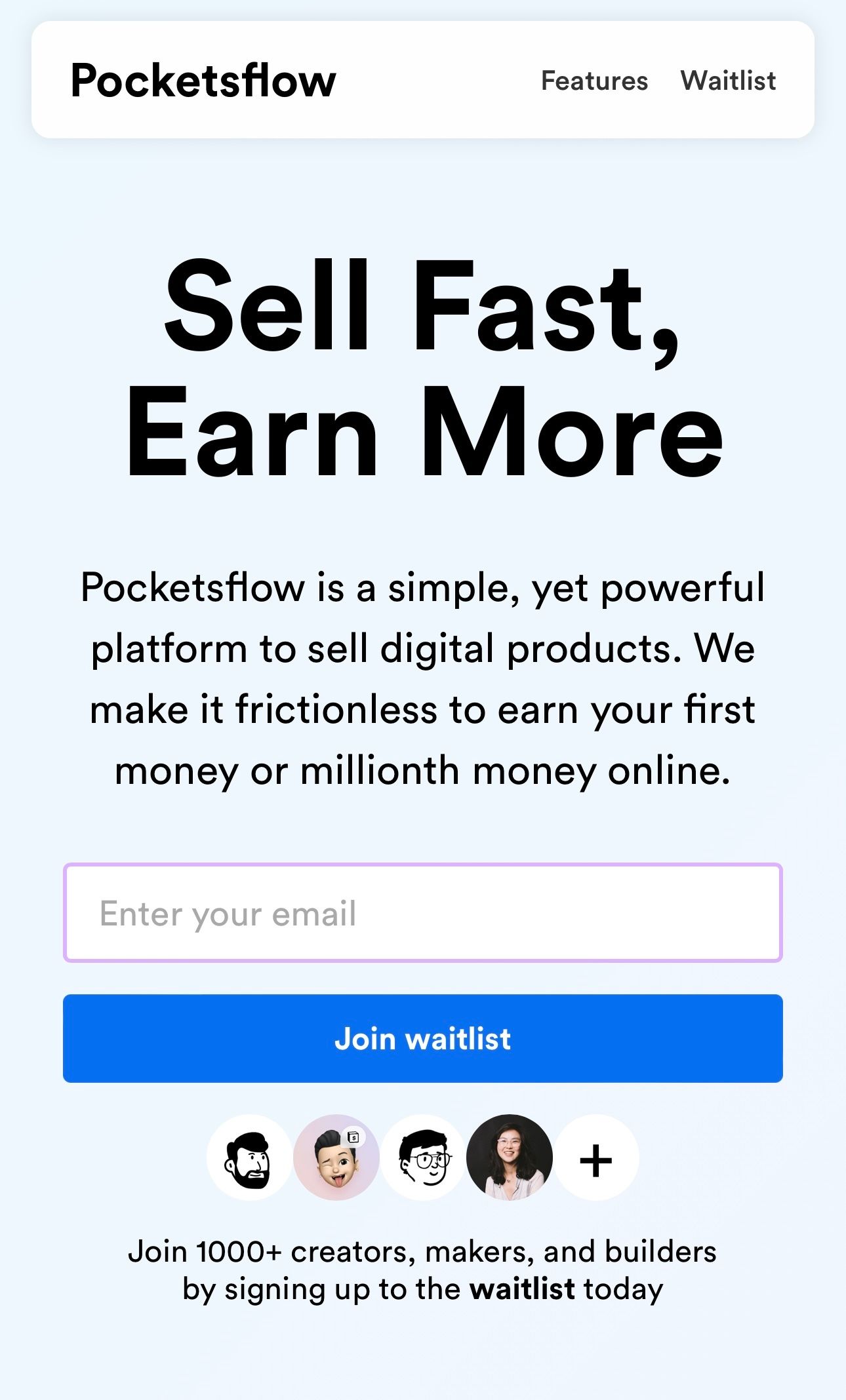Open the Features link in header
Image resolution: width=846 pixels, height=1400 pixels.
pos(594,81)
